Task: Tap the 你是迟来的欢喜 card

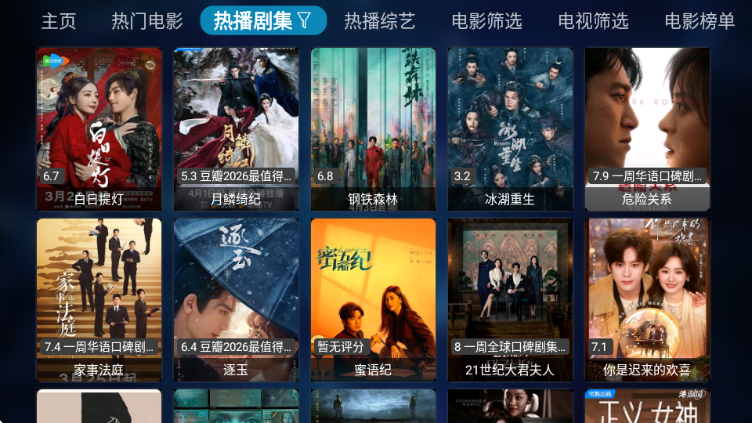Action: [647, 299]
